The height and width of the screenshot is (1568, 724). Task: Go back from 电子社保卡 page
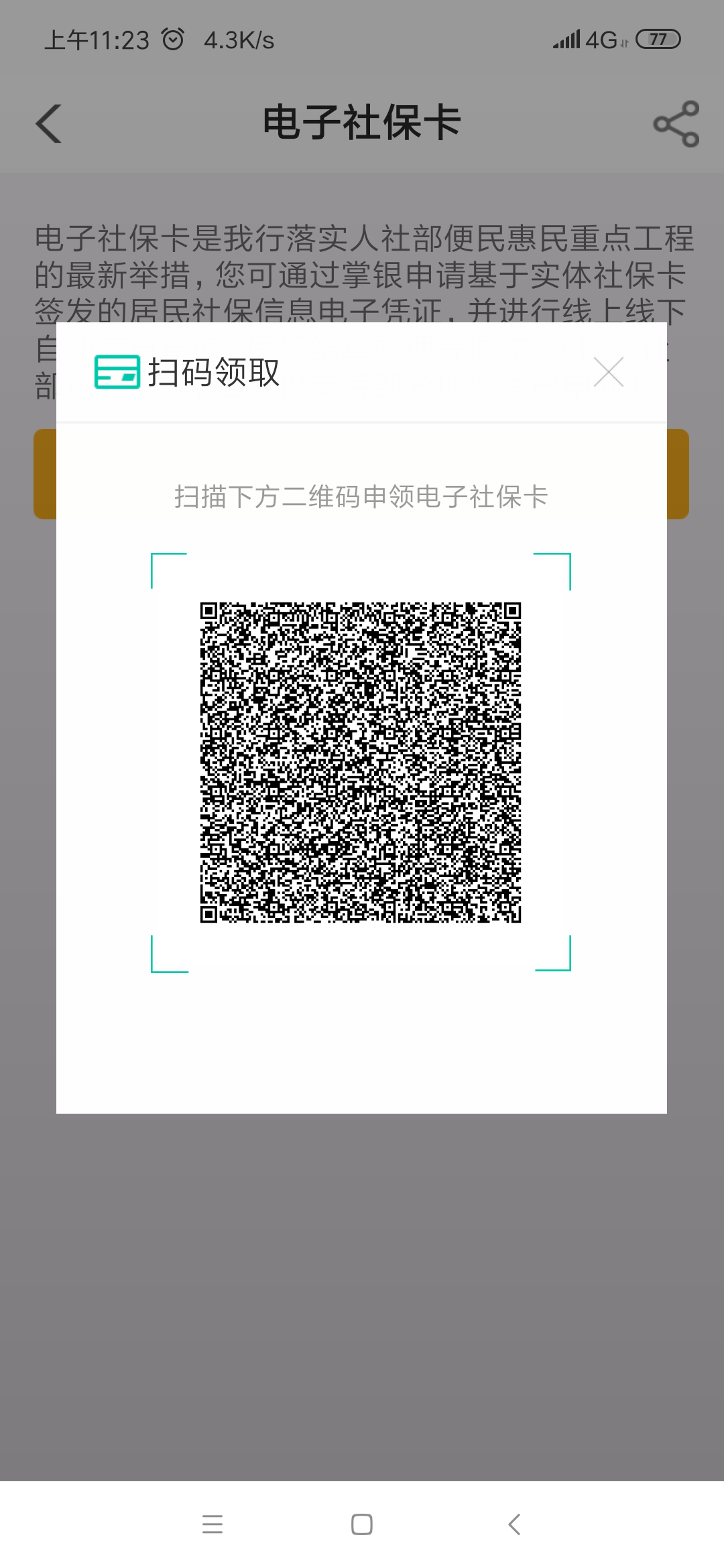coord(49,124)
